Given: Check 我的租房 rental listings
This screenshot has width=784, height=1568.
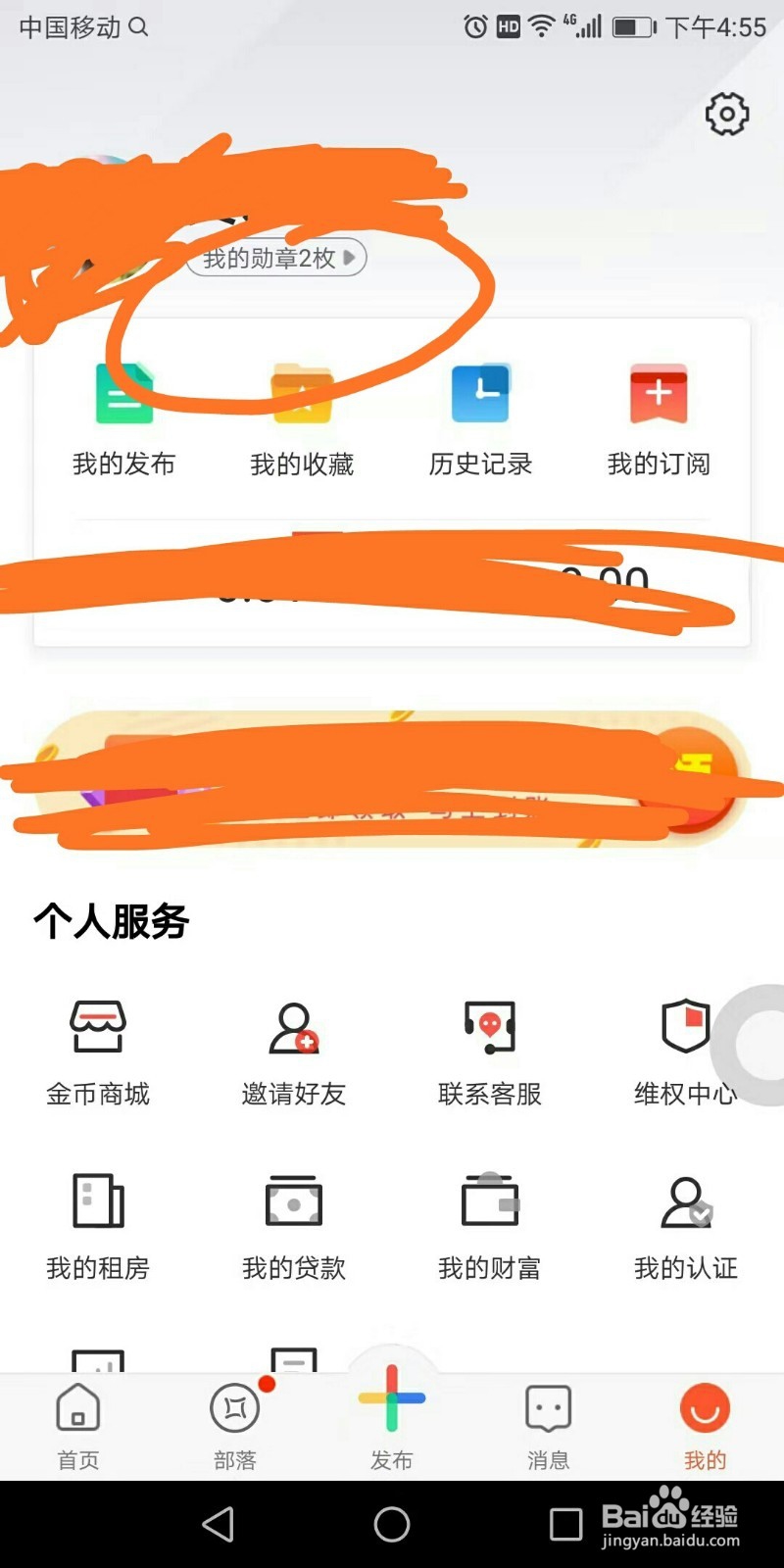Looking at the screenshot, I should coord(98,1223).
